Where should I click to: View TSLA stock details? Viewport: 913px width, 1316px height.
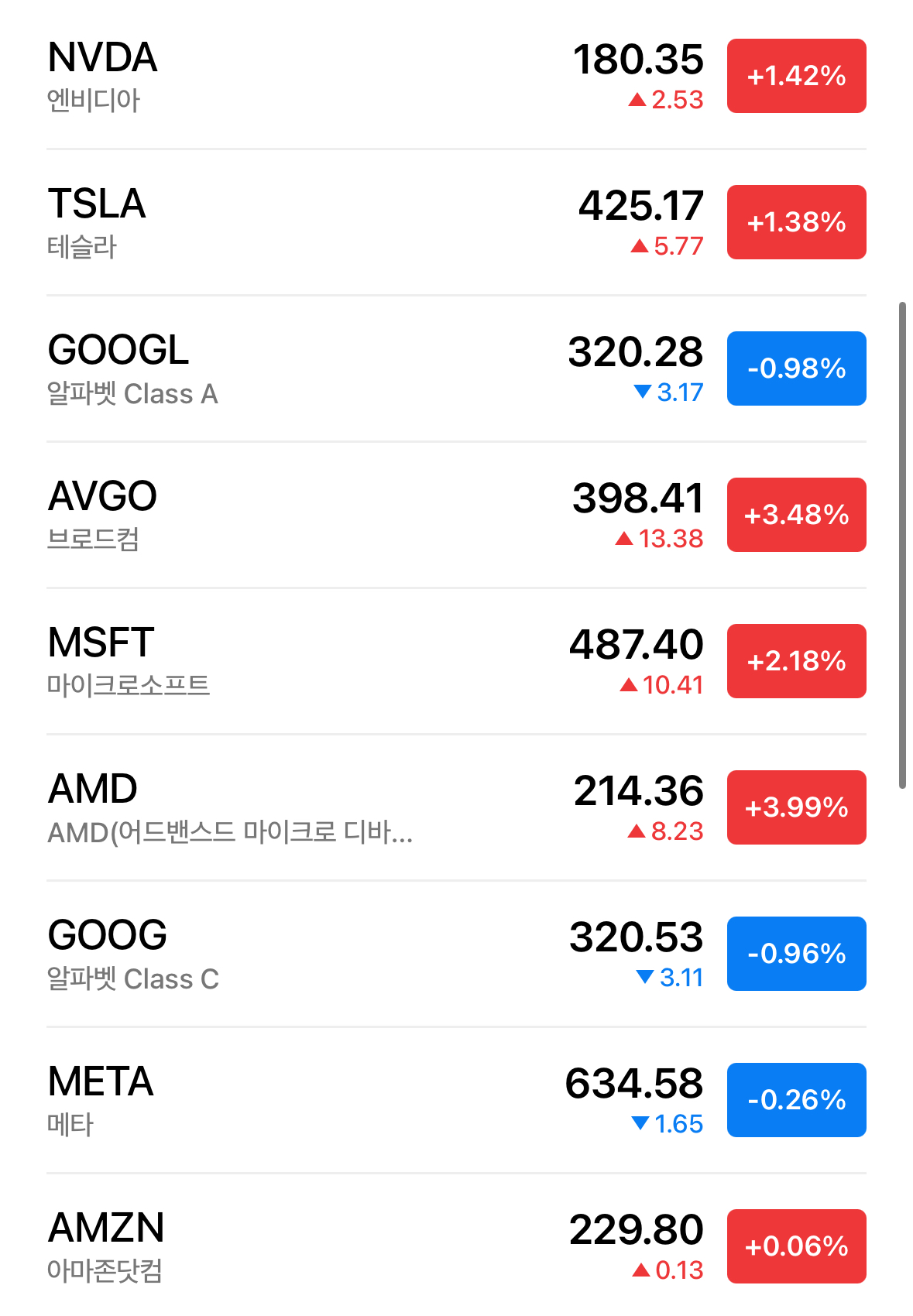click(x=310, y=222)
